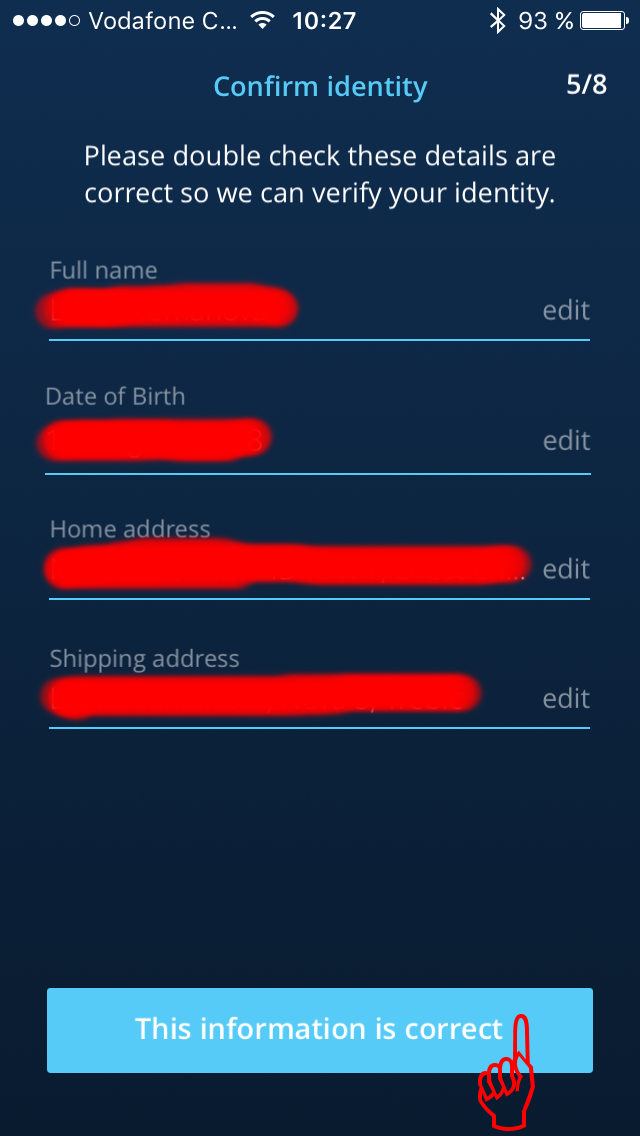
Task: Edit the Full name field
Action: click(x=566, y=310)
